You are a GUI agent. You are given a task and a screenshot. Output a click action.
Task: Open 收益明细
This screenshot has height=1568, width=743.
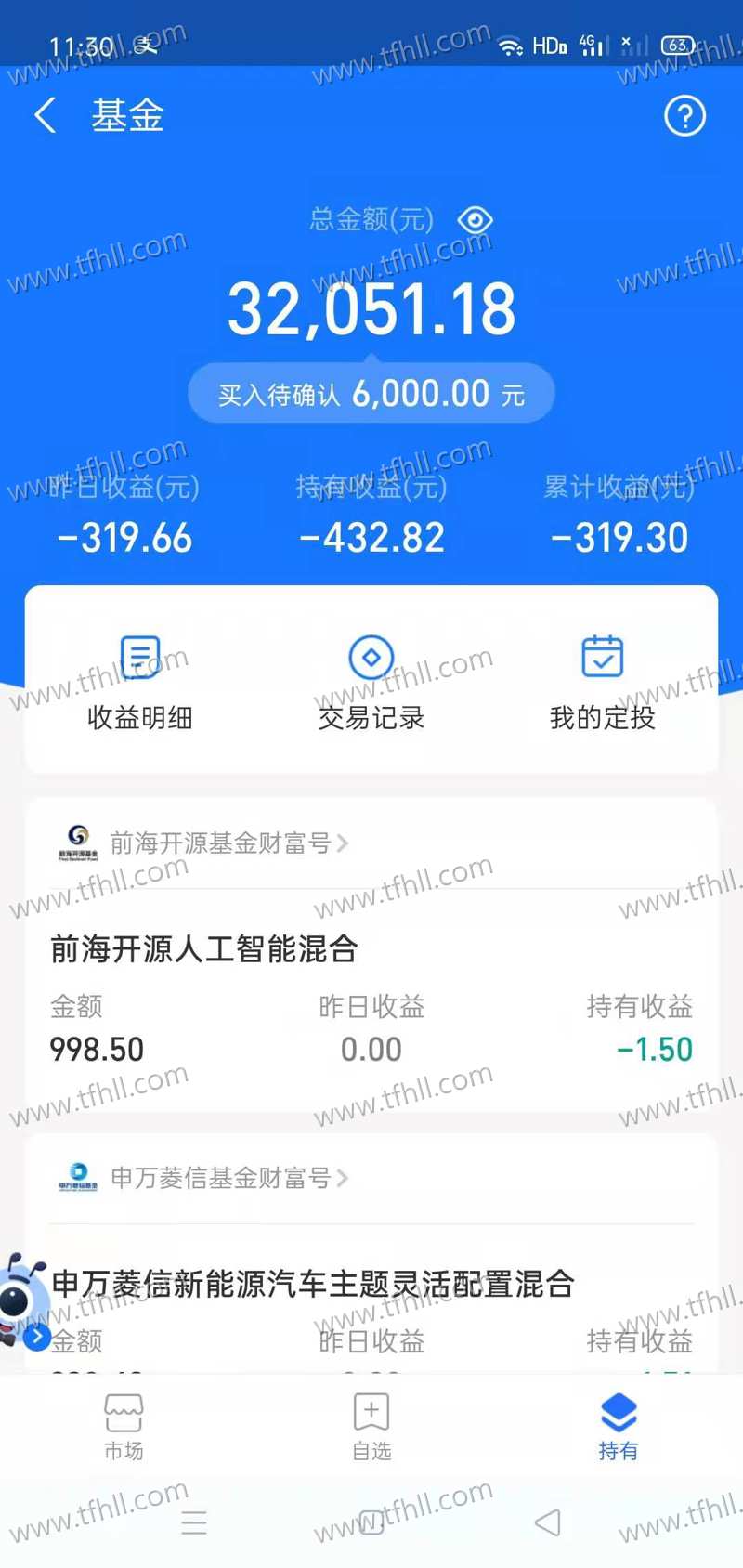(x=140, y=681)
